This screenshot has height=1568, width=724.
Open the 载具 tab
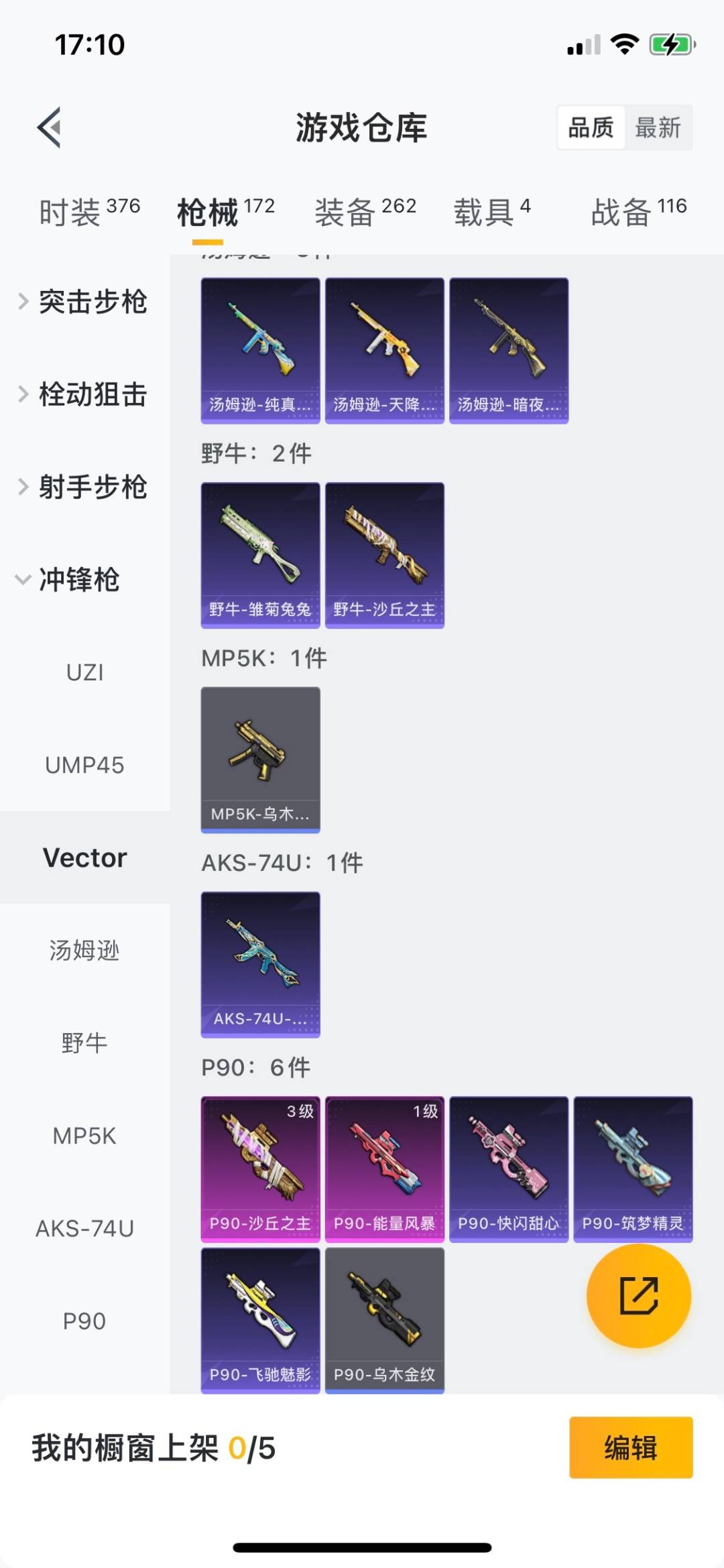(492, 212)
